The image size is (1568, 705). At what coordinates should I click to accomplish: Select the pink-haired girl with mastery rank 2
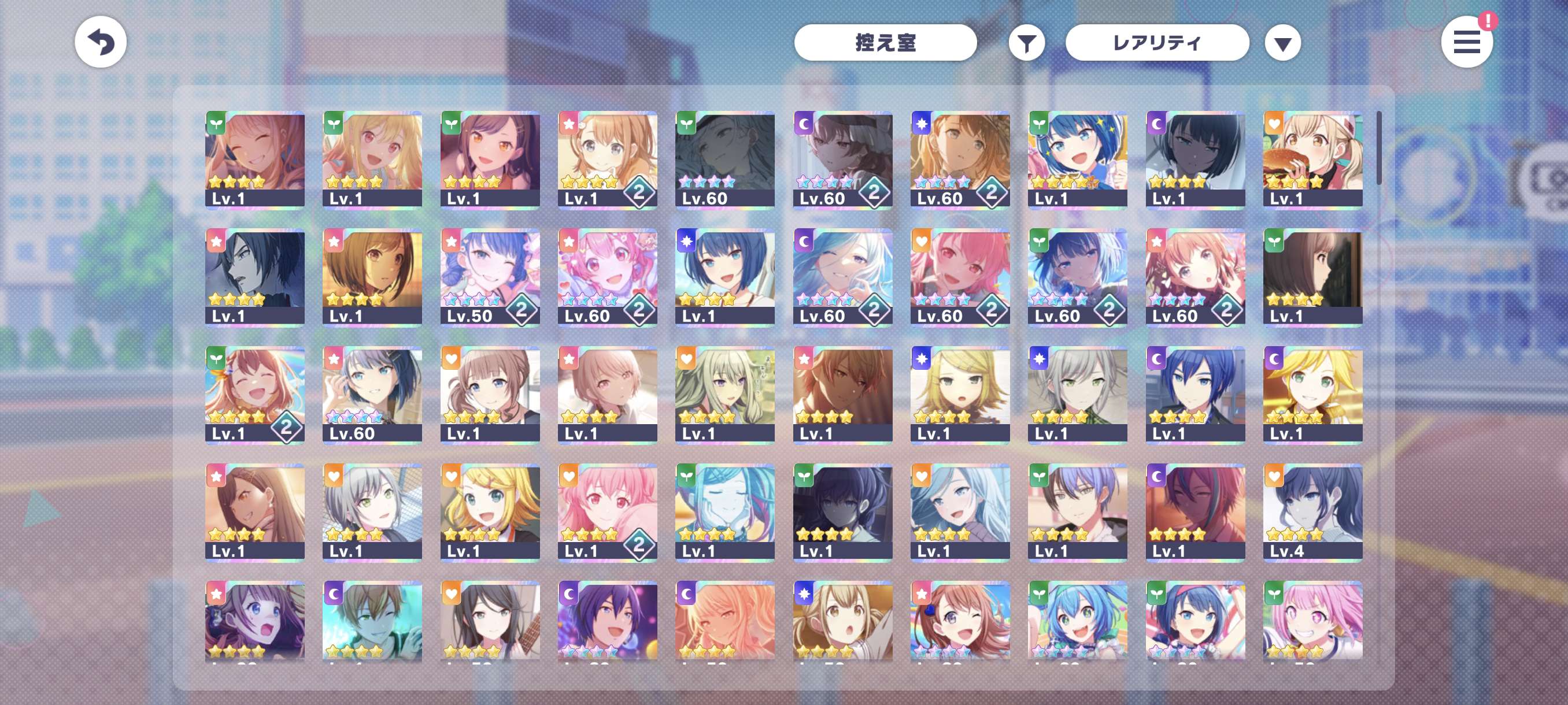point(607,512)
